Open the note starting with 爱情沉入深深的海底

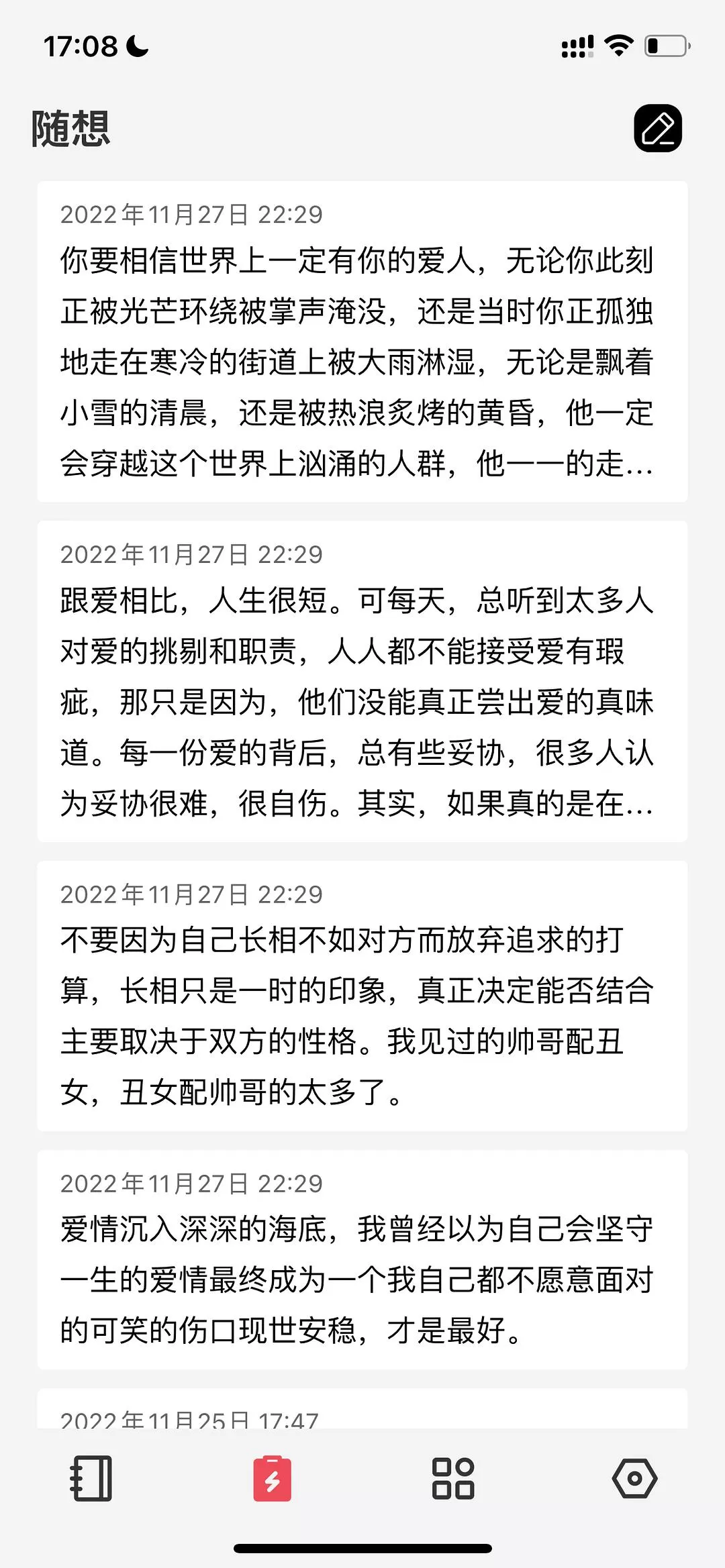pyautogui.click(x=362, y=1259)
